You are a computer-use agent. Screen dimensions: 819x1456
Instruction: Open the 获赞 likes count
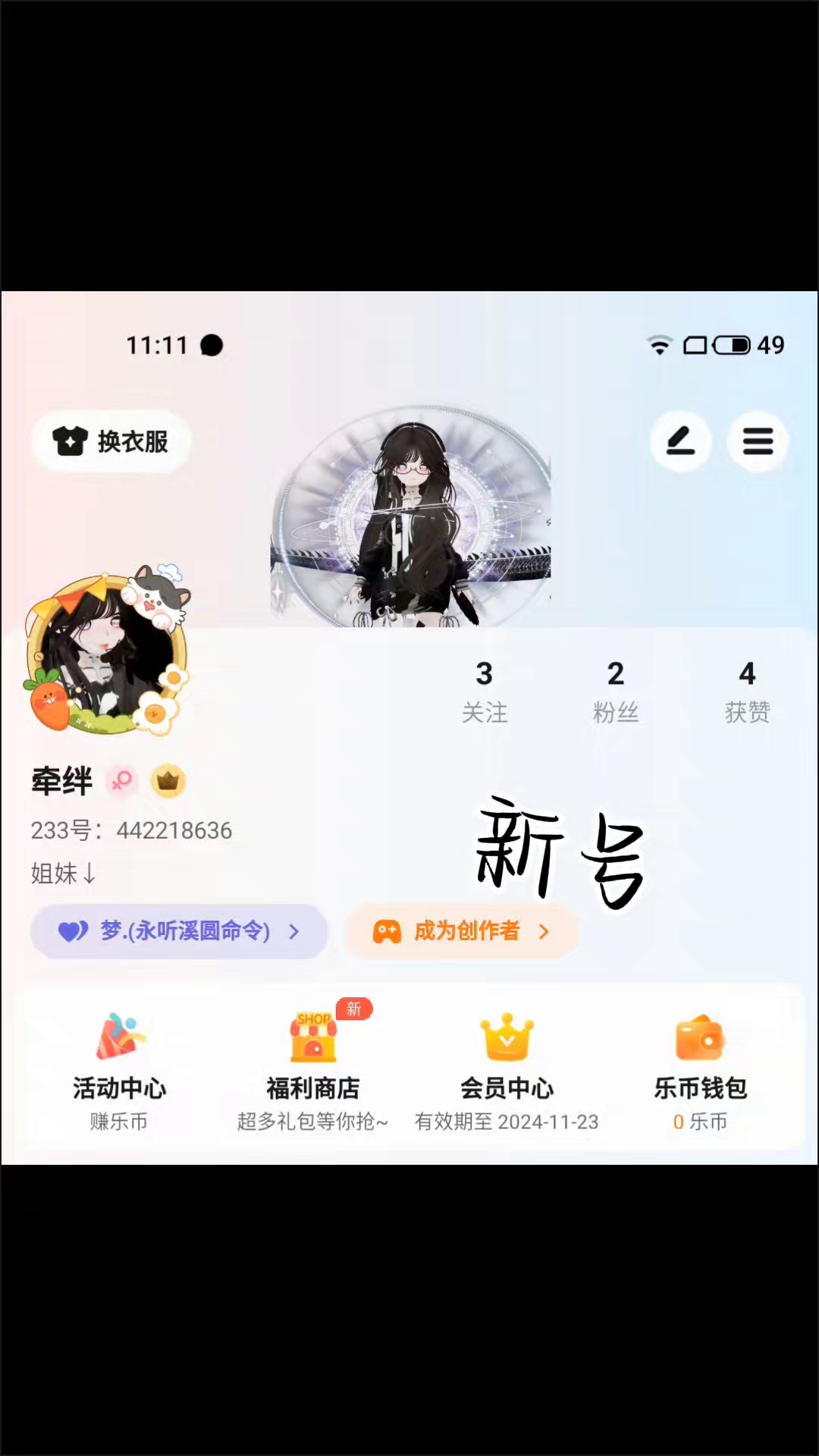(x=747, y=690)
